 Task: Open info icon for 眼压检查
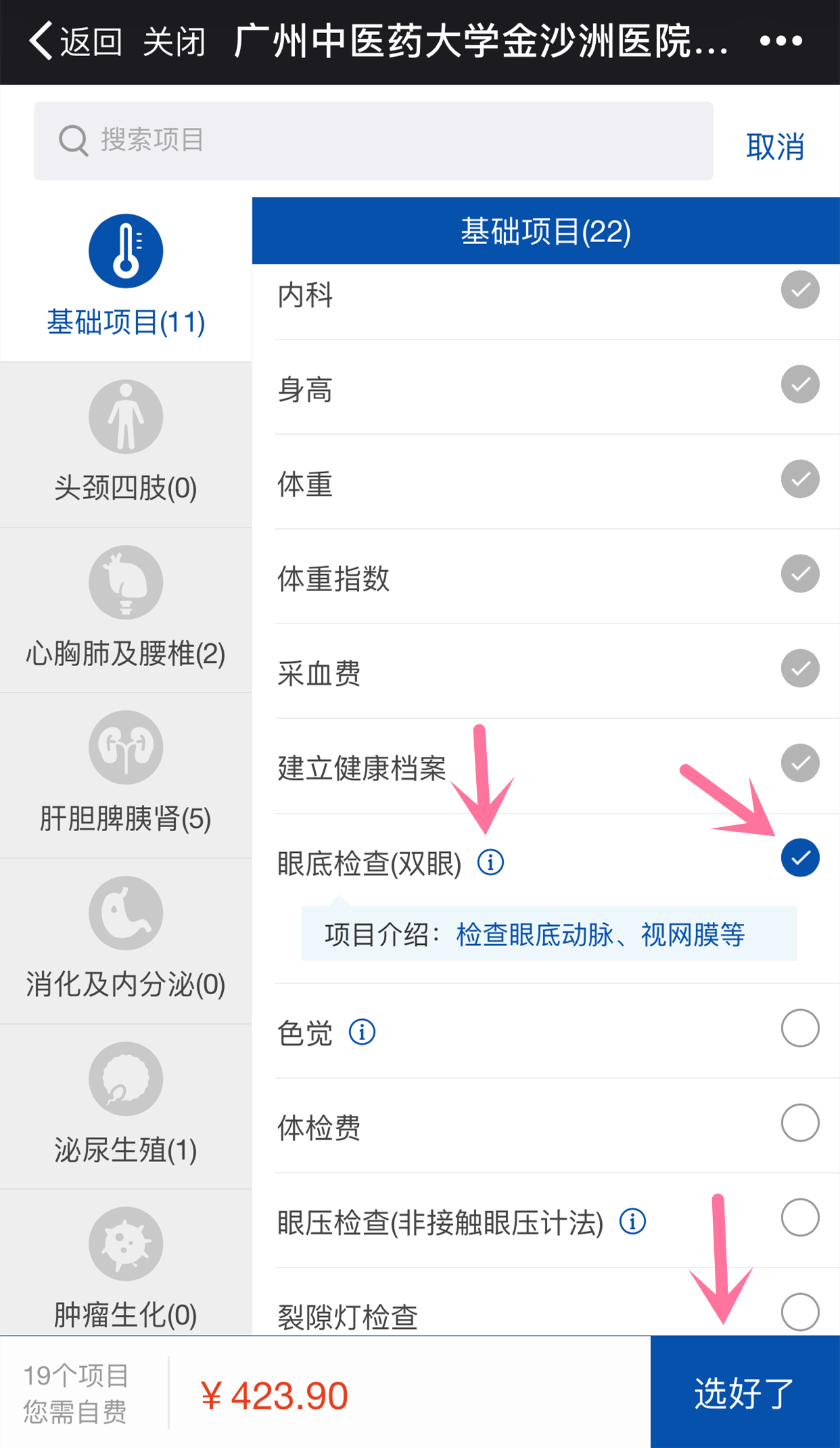[632, 1221]
